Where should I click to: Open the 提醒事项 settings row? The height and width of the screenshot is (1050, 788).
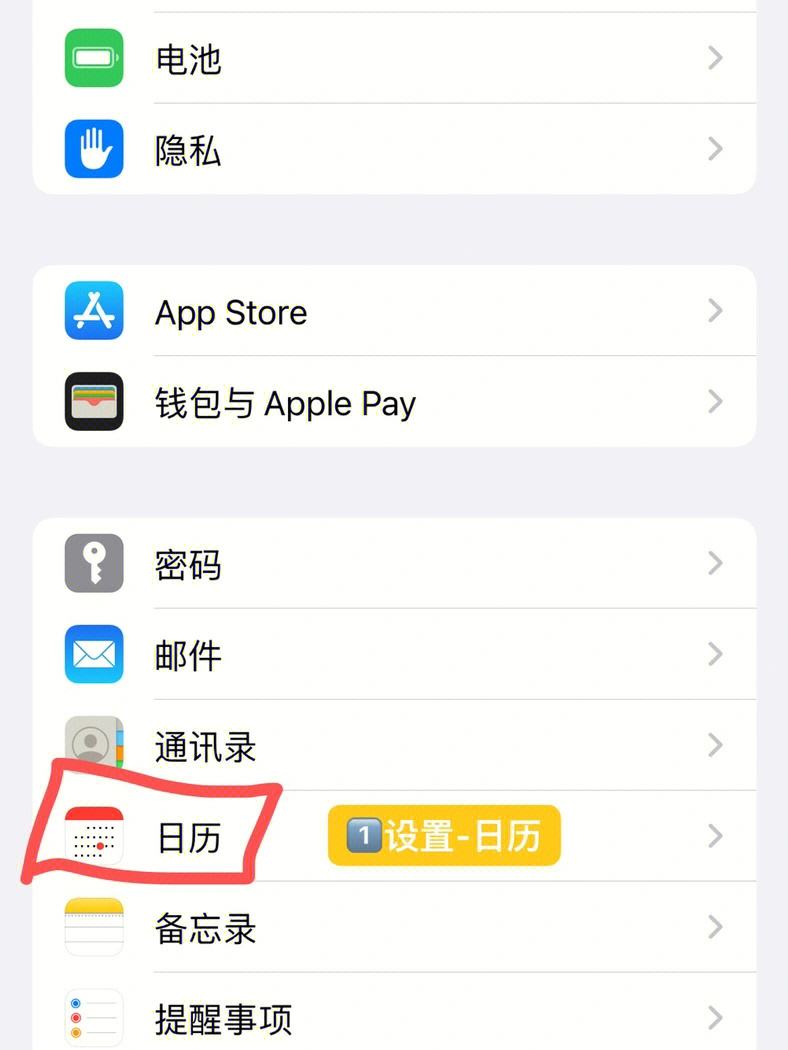[x=394, y=1018]
